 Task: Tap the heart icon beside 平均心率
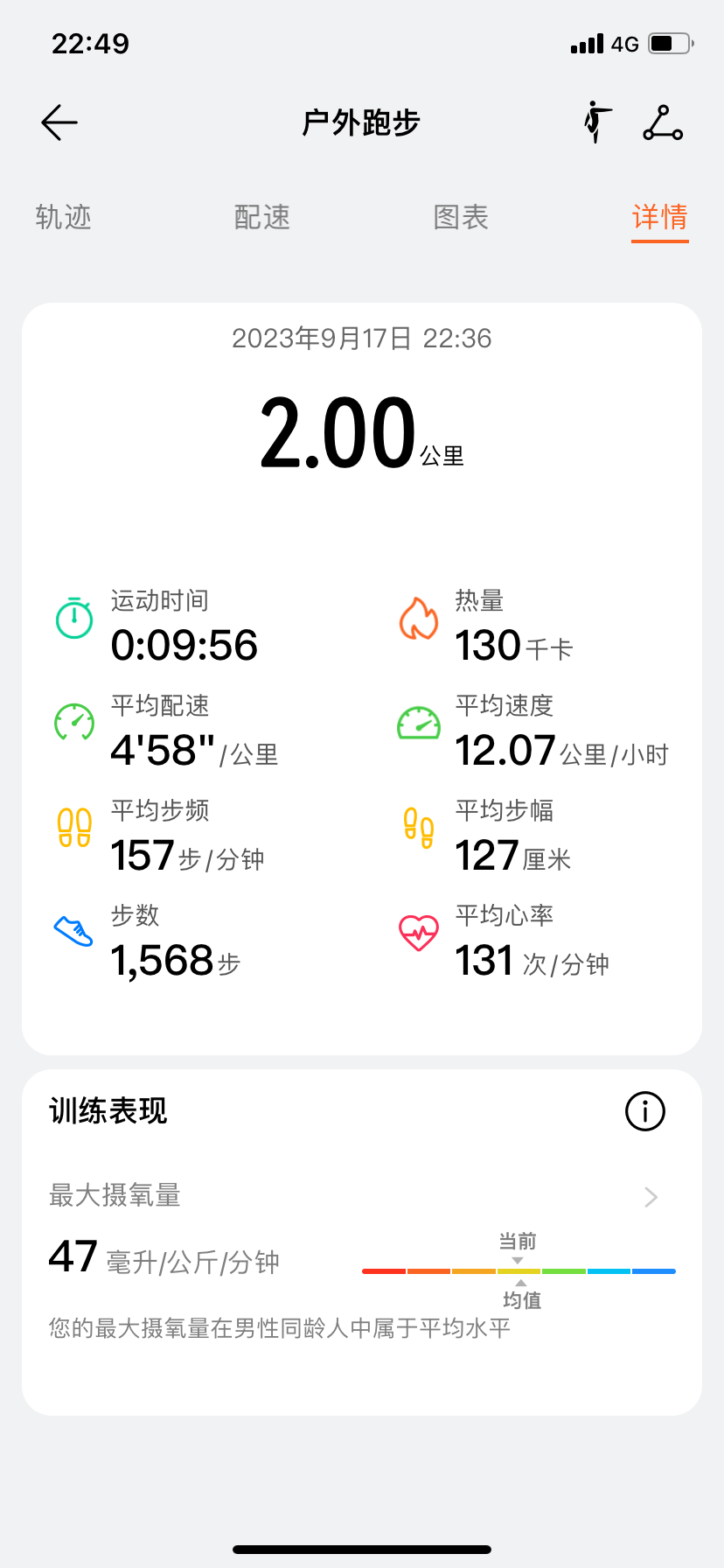tap(418, 931)
